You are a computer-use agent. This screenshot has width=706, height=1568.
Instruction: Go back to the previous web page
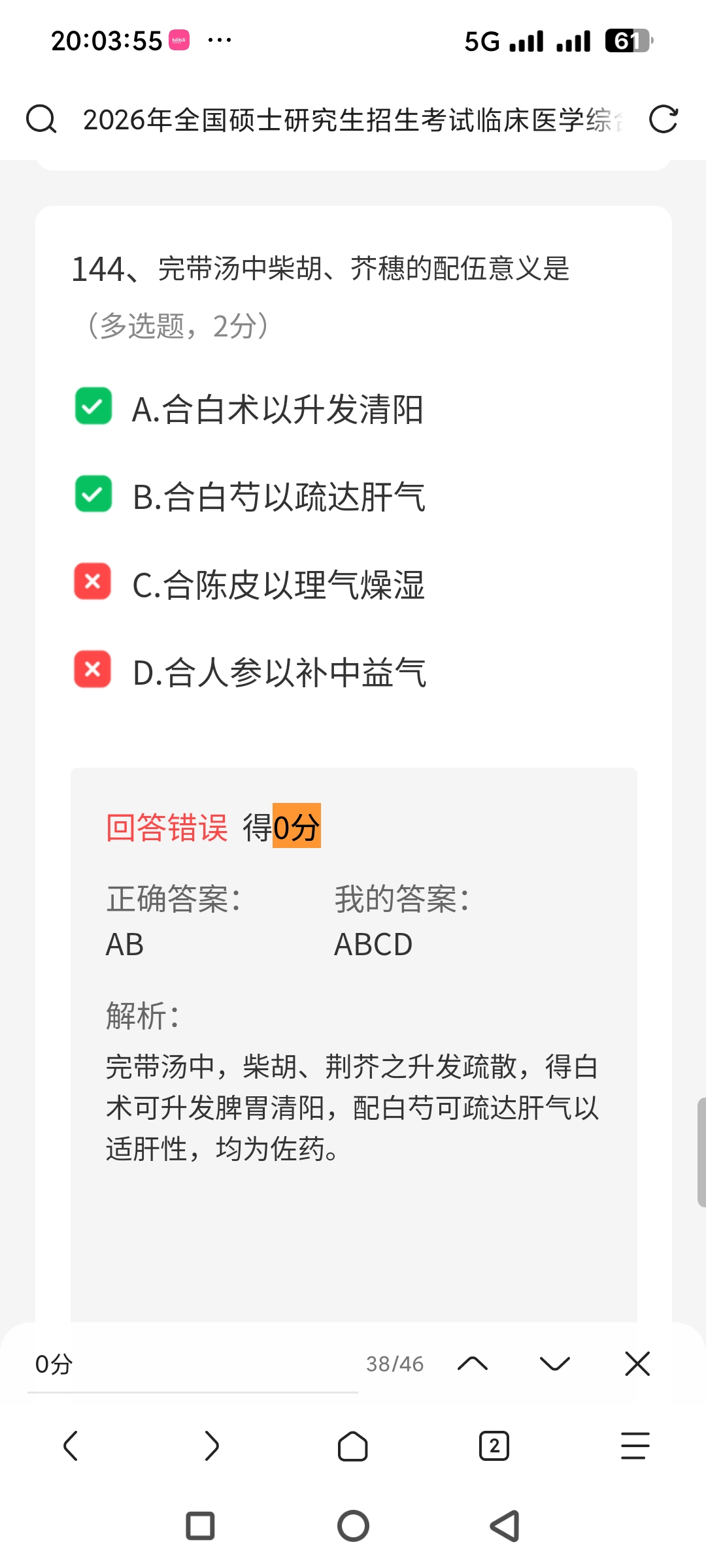coord(71,1445)
